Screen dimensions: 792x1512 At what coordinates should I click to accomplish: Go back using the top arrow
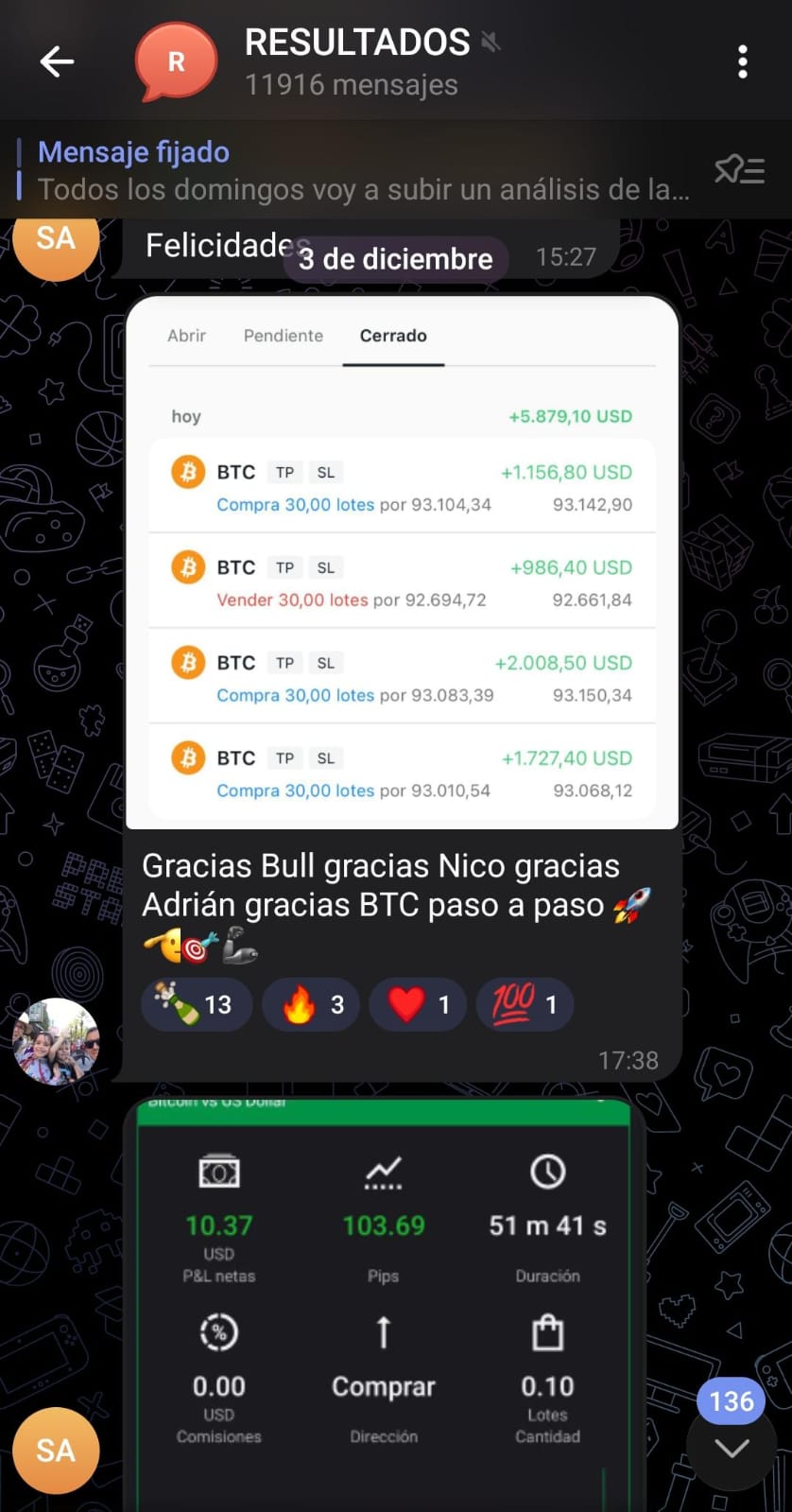point(57,62)
